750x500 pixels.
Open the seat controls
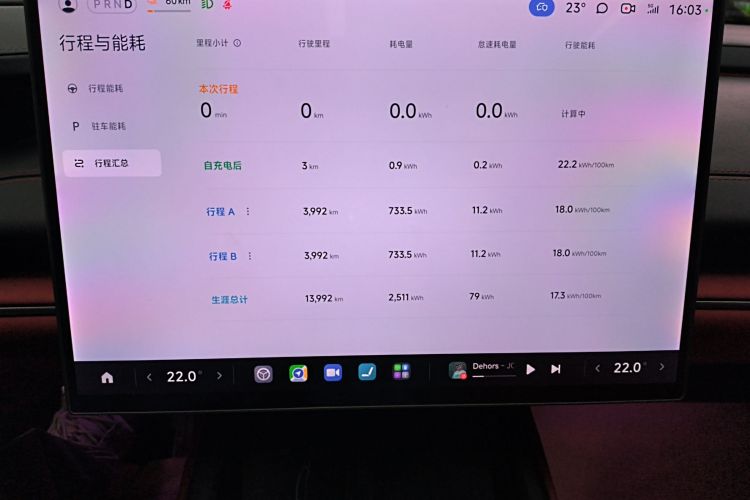point(367,372)
